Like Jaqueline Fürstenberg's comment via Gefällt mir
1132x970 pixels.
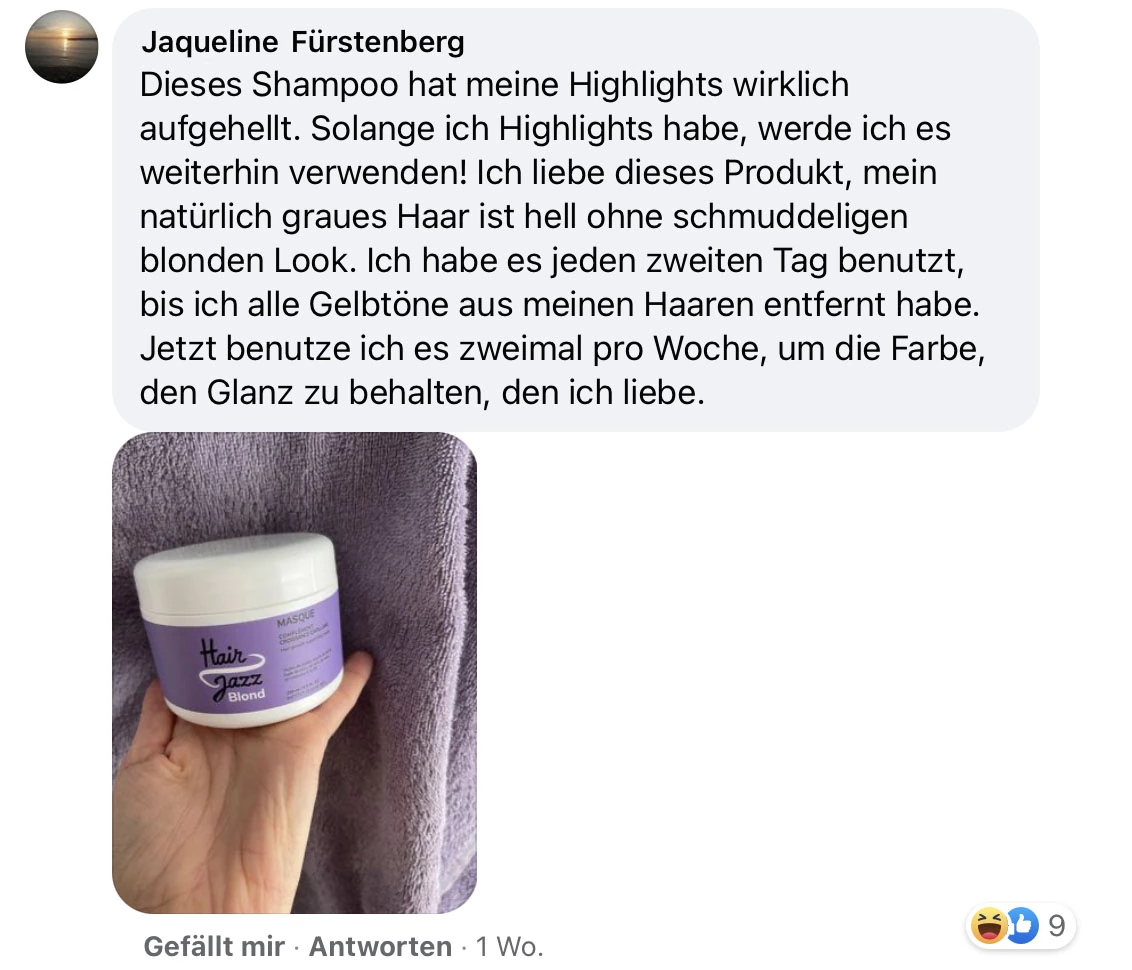coord(214,946)
